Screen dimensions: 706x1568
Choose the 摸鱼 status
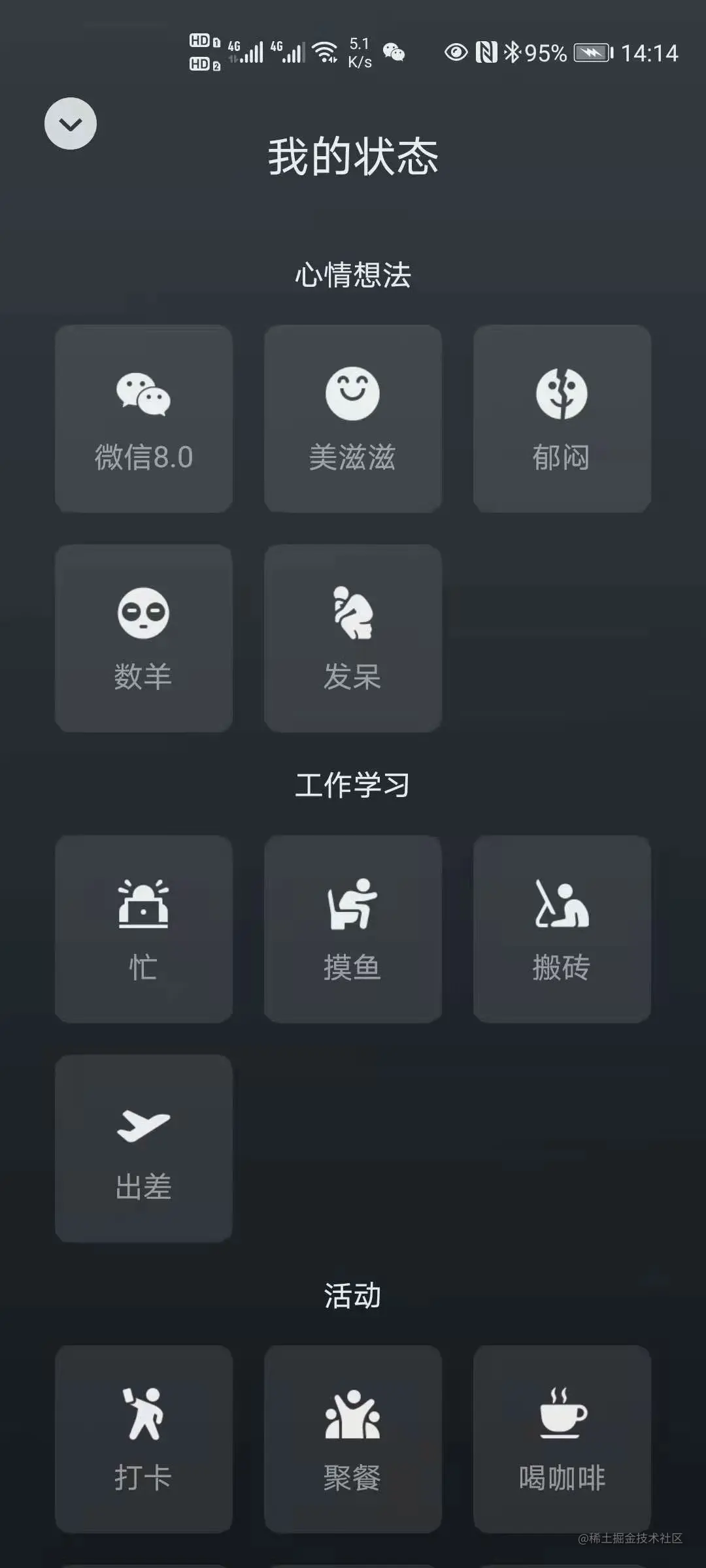(353, 929)
